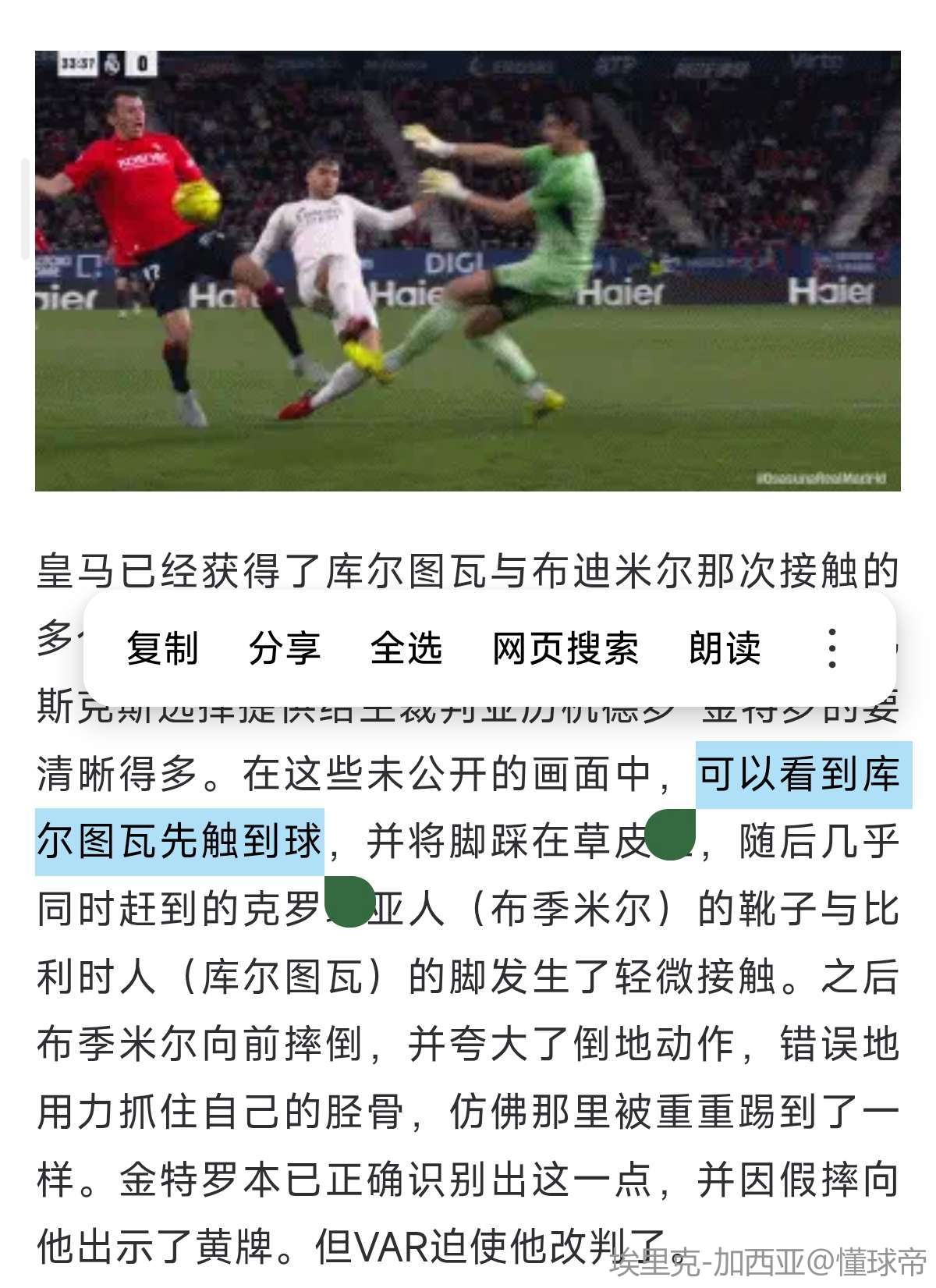Open the match image in article
This screenshot has height=1288, width=936.
(x=468, y=271)
